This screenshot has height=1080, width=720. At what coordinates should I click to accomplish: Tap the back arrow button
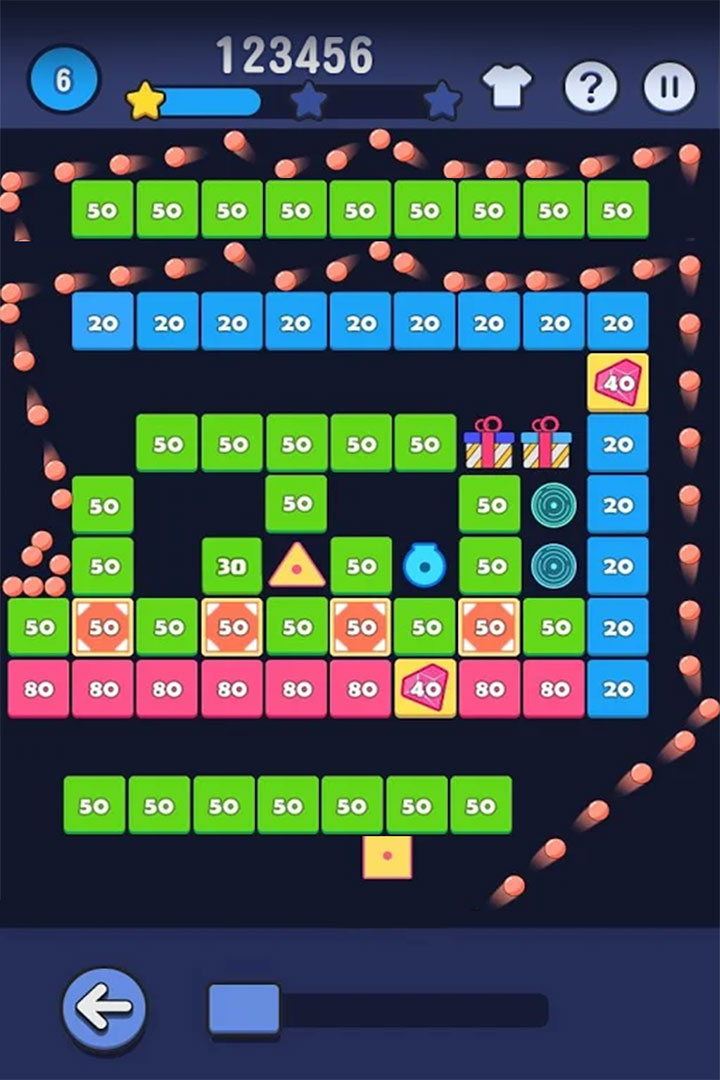click(104, 1009)
